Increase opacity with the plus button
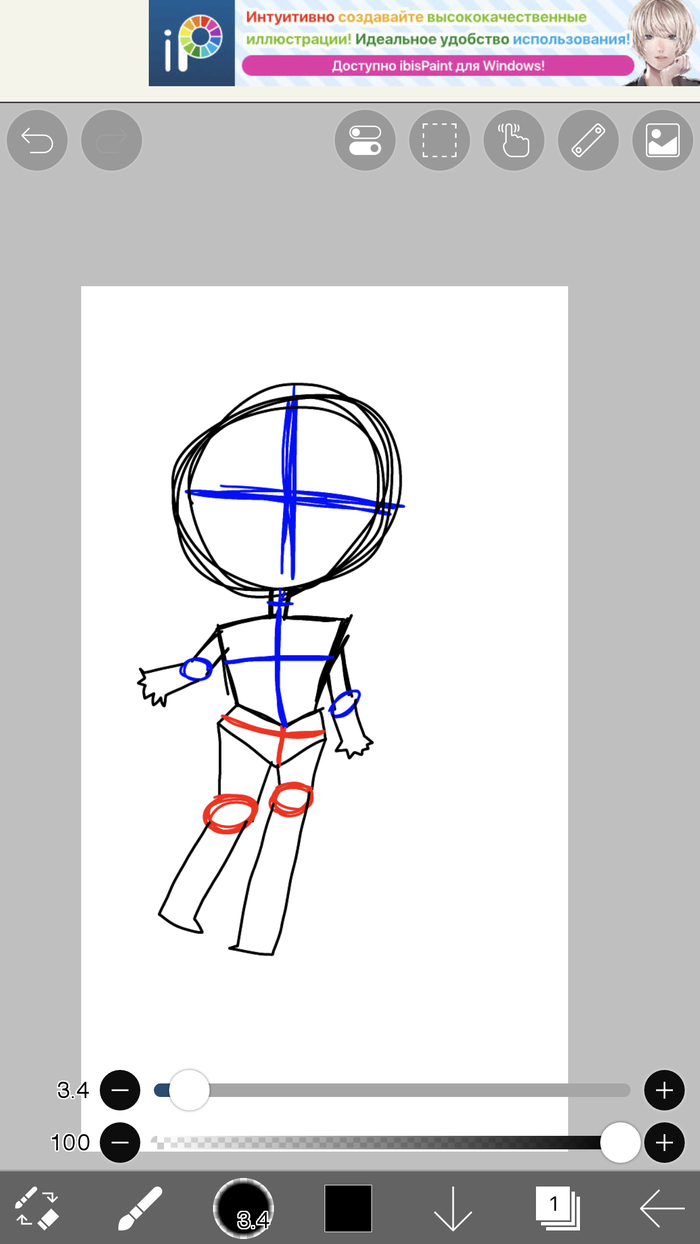This screenshot has width=700, height=1244. pos(664,1142)
